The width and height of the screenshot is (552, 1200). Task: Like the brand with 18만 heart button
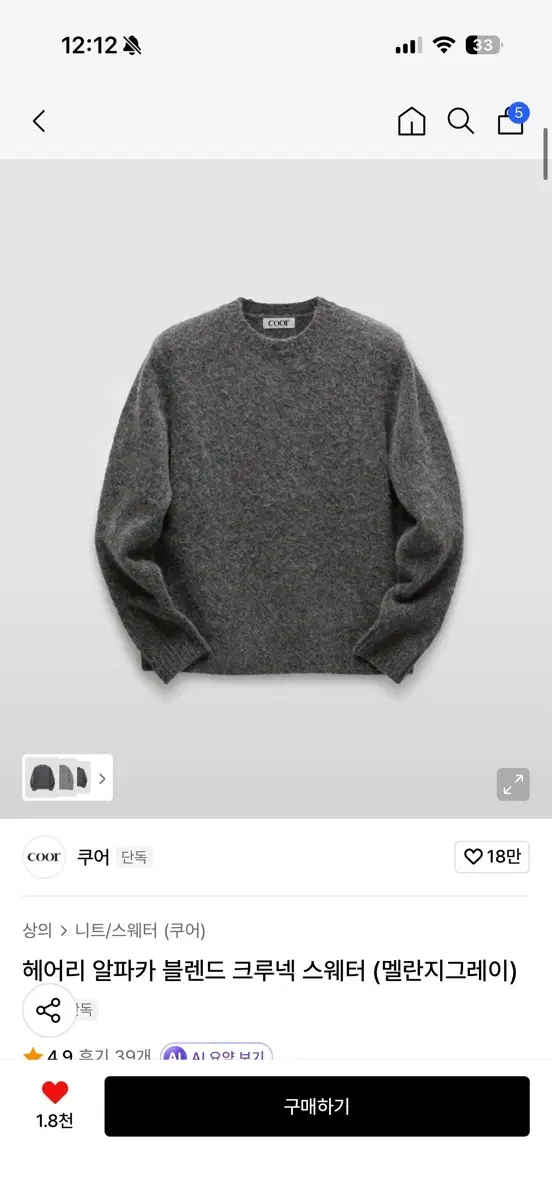(x=492, y=857)
